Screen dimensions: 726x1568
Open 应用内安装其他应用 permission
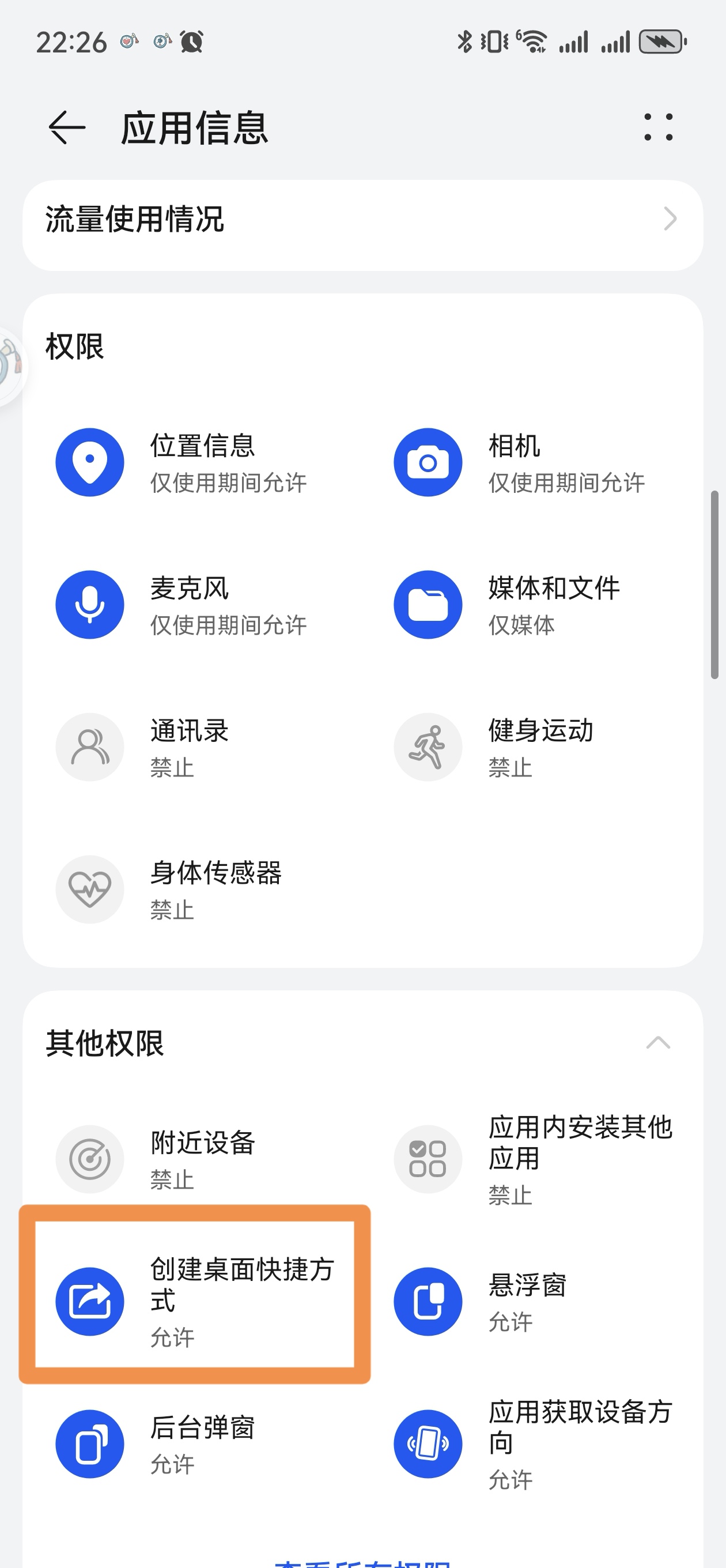[532, 1159]
